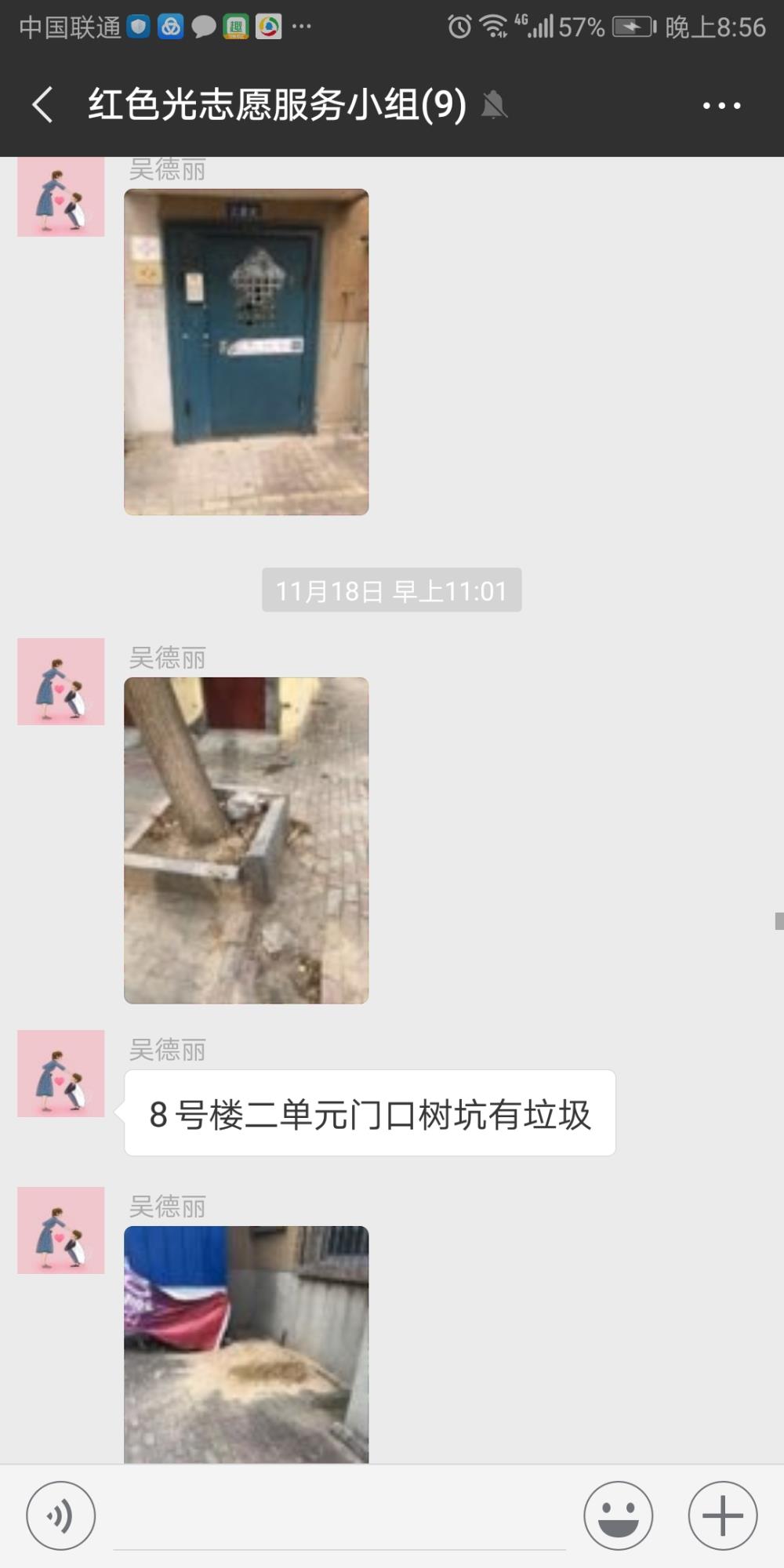Open the plus attachment menu
This screenshot has height=1568, width=784.
coord(723,1515)
